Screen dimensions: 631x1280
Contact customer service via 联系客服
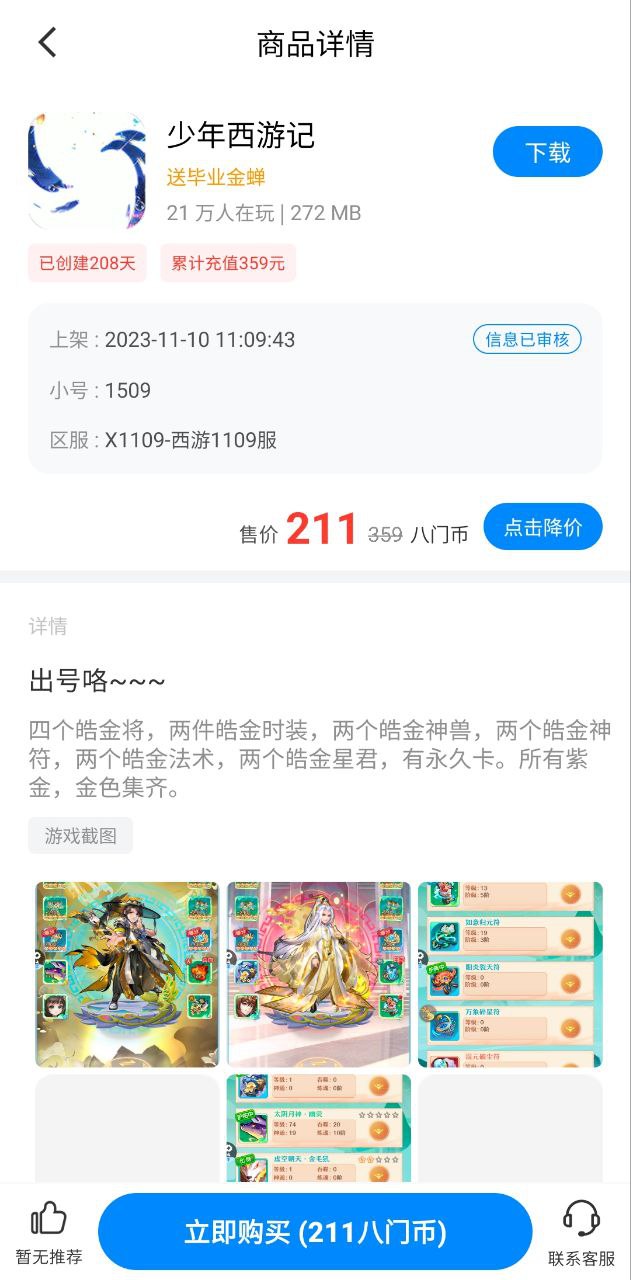tap(581, 1232)
